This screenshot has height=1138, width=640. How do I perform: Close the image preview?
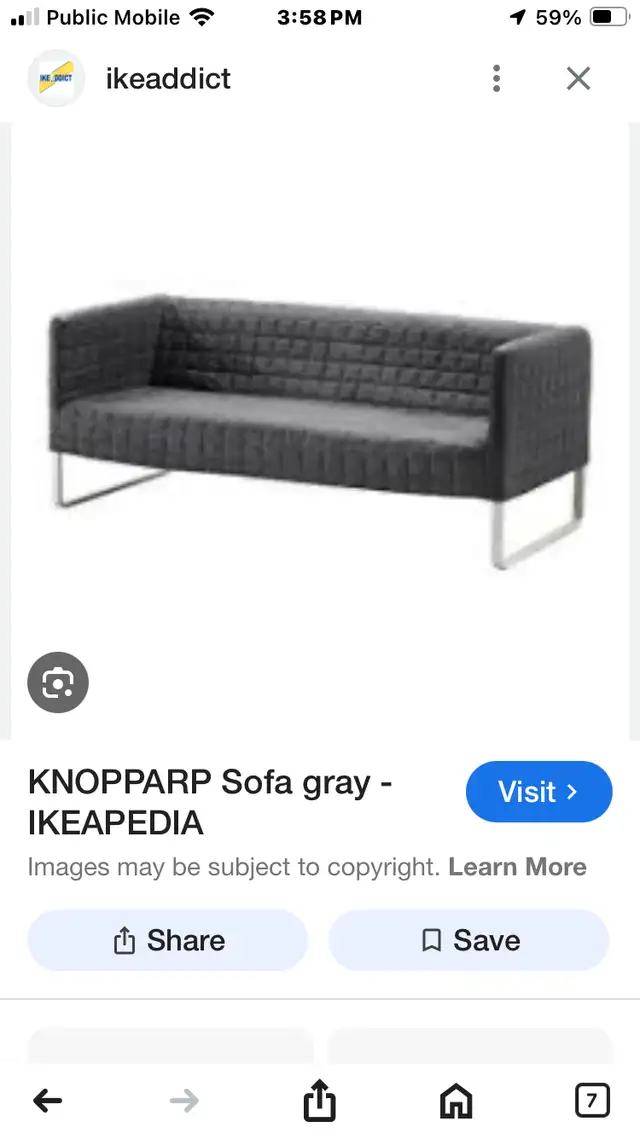[x=578, y=78]
